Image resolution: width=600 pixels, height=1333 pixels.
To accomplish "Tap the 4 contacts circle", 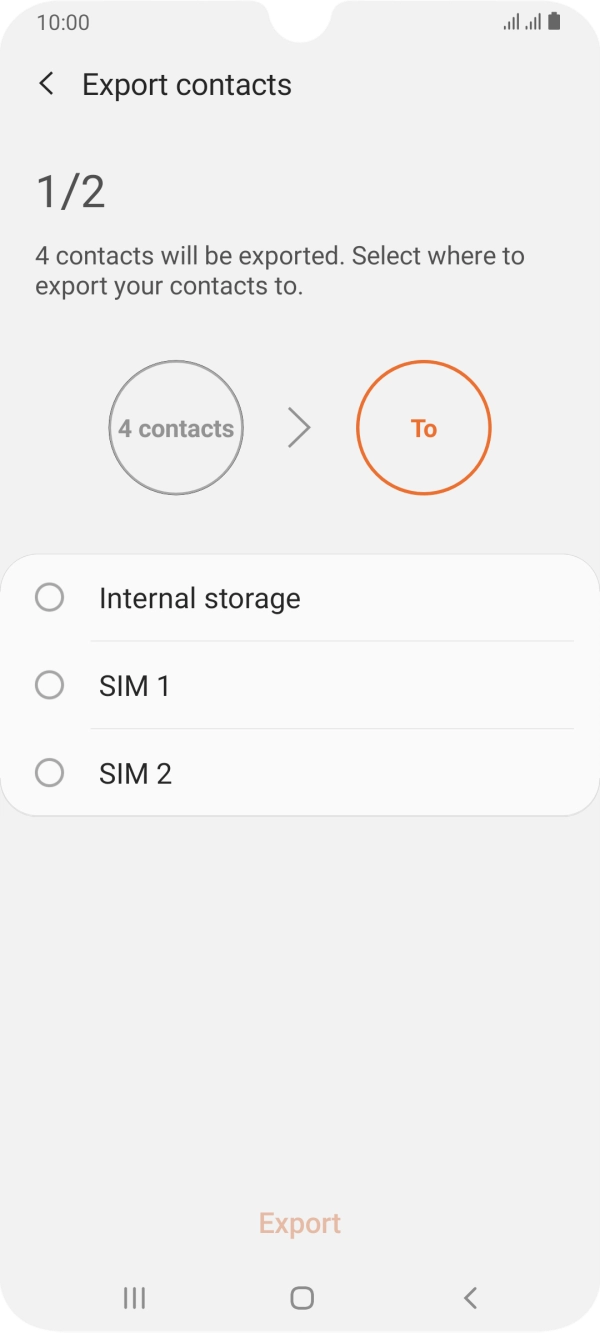I will click(x=176, y=428).
